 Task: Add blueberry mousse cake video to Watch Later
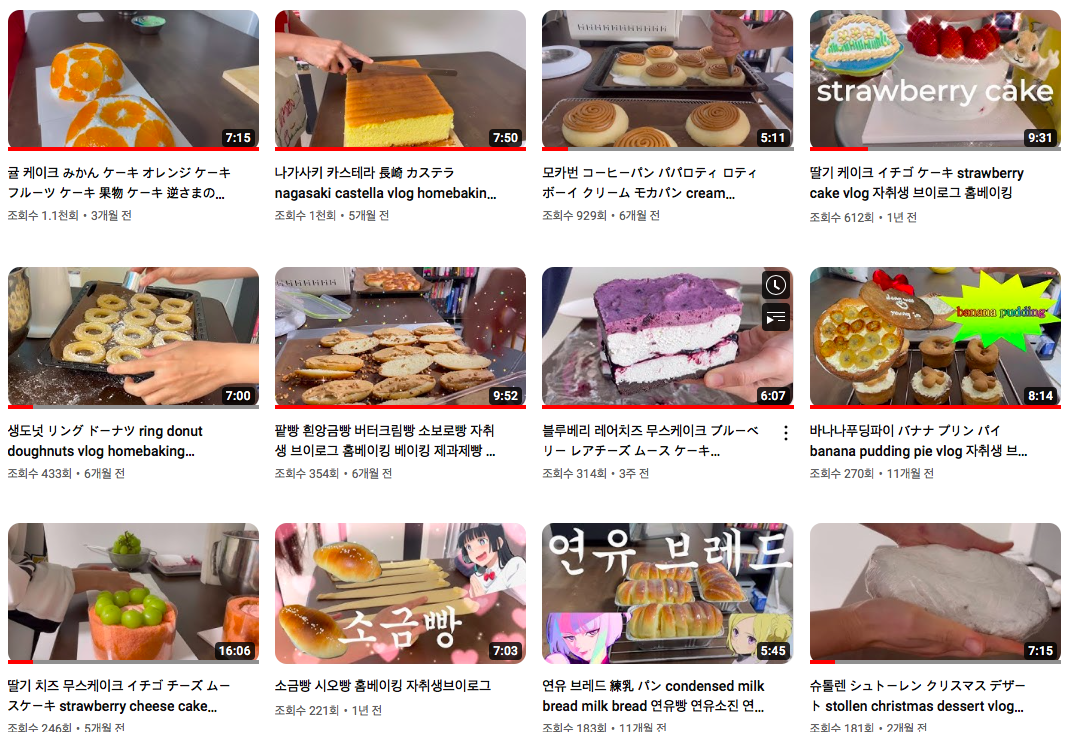pos(776,285)
